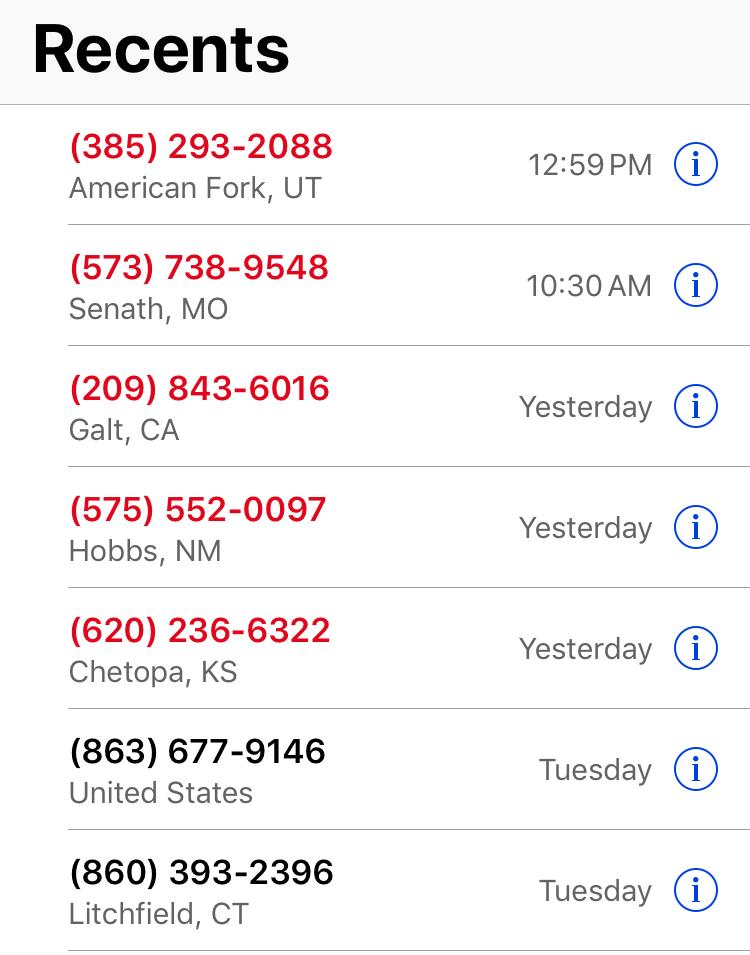Tap the info icon beside (573) 738-9548
This screenshot has height=955, width=750.
point(696,285)
